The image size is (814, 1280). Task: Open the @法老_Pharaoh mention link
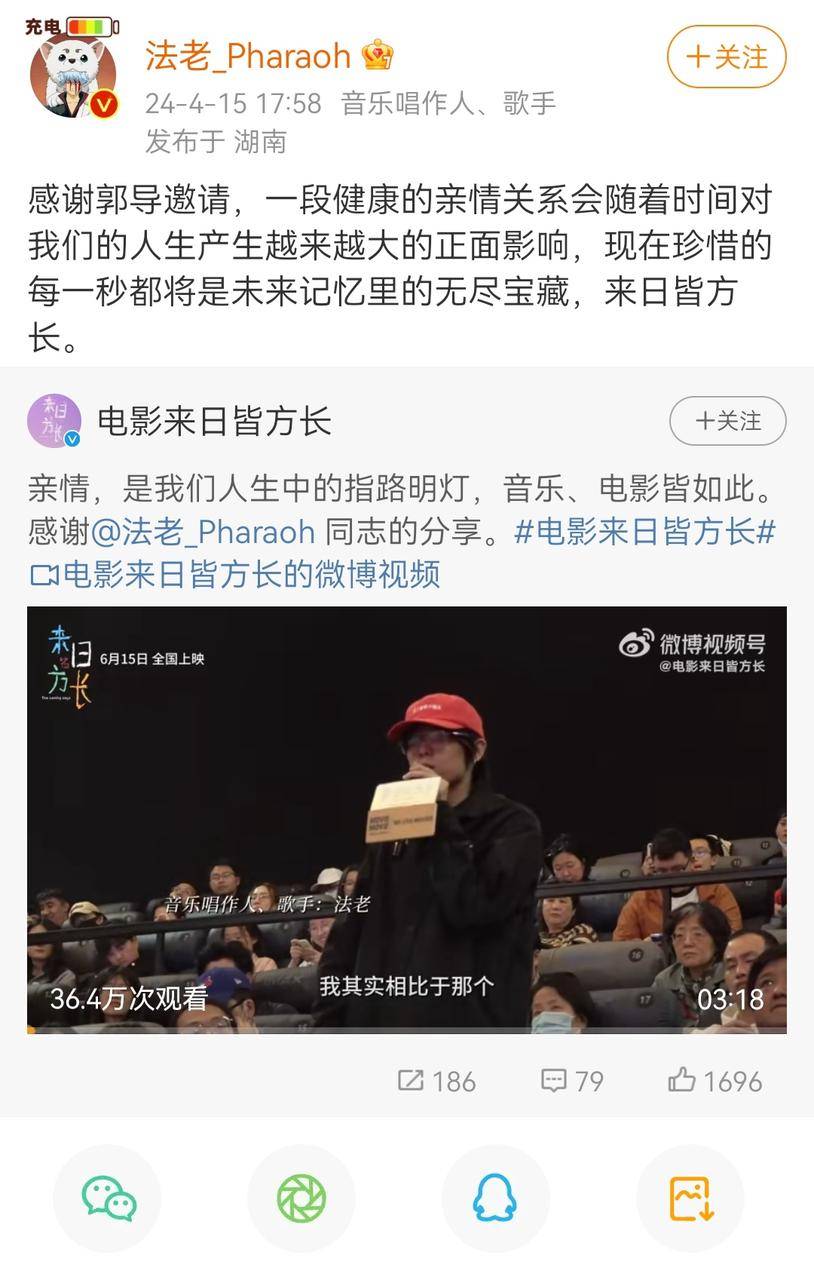203,532
